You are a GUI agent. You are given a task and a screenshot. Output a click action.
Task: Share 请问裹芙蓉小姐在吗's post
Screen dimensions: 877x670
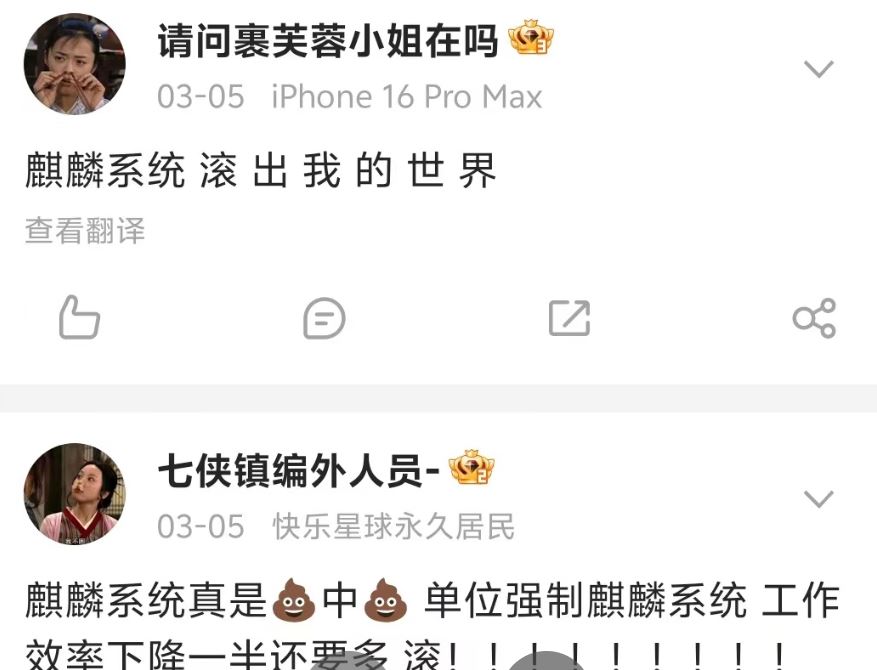click(x=813, y=319)
